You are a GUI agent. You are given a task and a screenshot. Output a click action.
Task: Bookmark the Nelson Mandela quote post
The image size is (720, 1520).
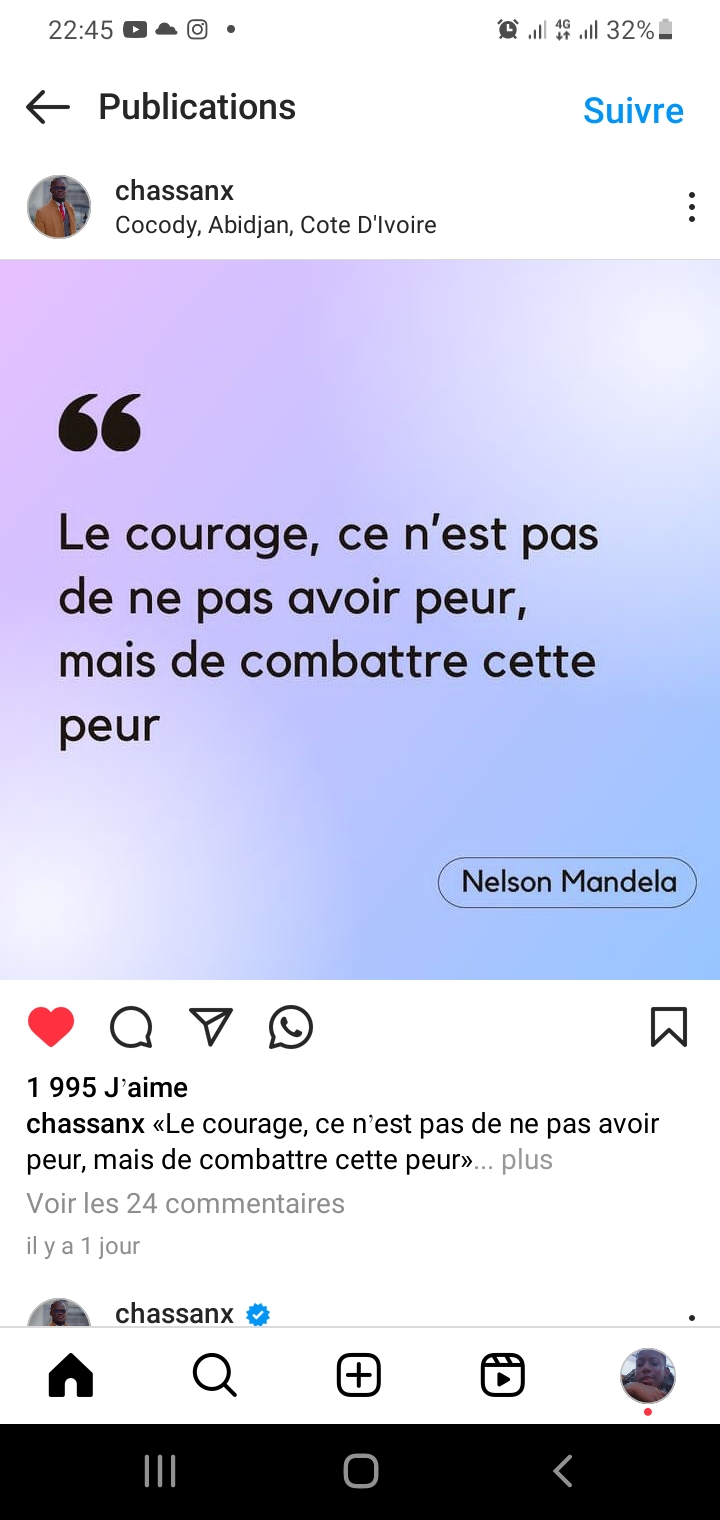click(x=669, y=1027)
